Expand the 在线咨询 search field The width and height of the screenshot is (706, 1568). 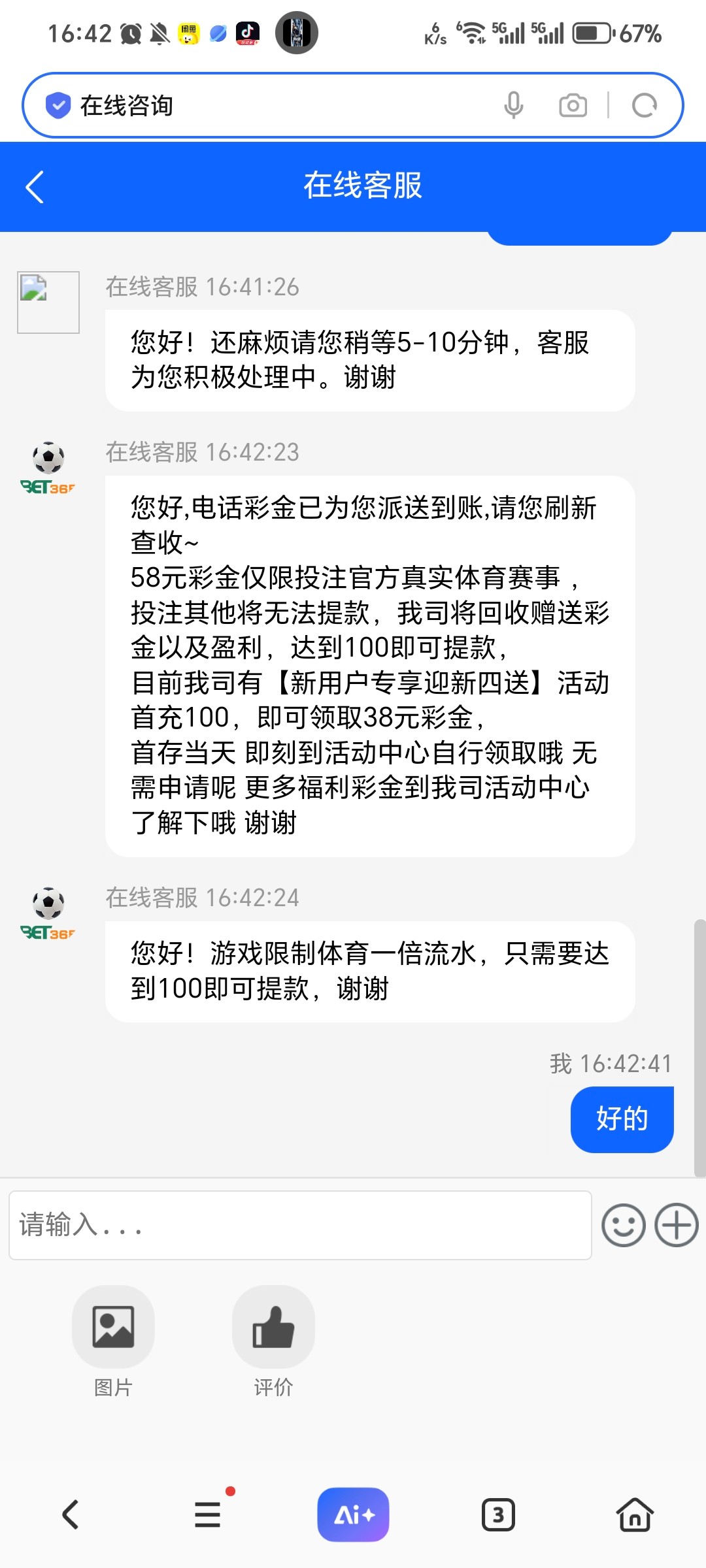click(261, 105)
